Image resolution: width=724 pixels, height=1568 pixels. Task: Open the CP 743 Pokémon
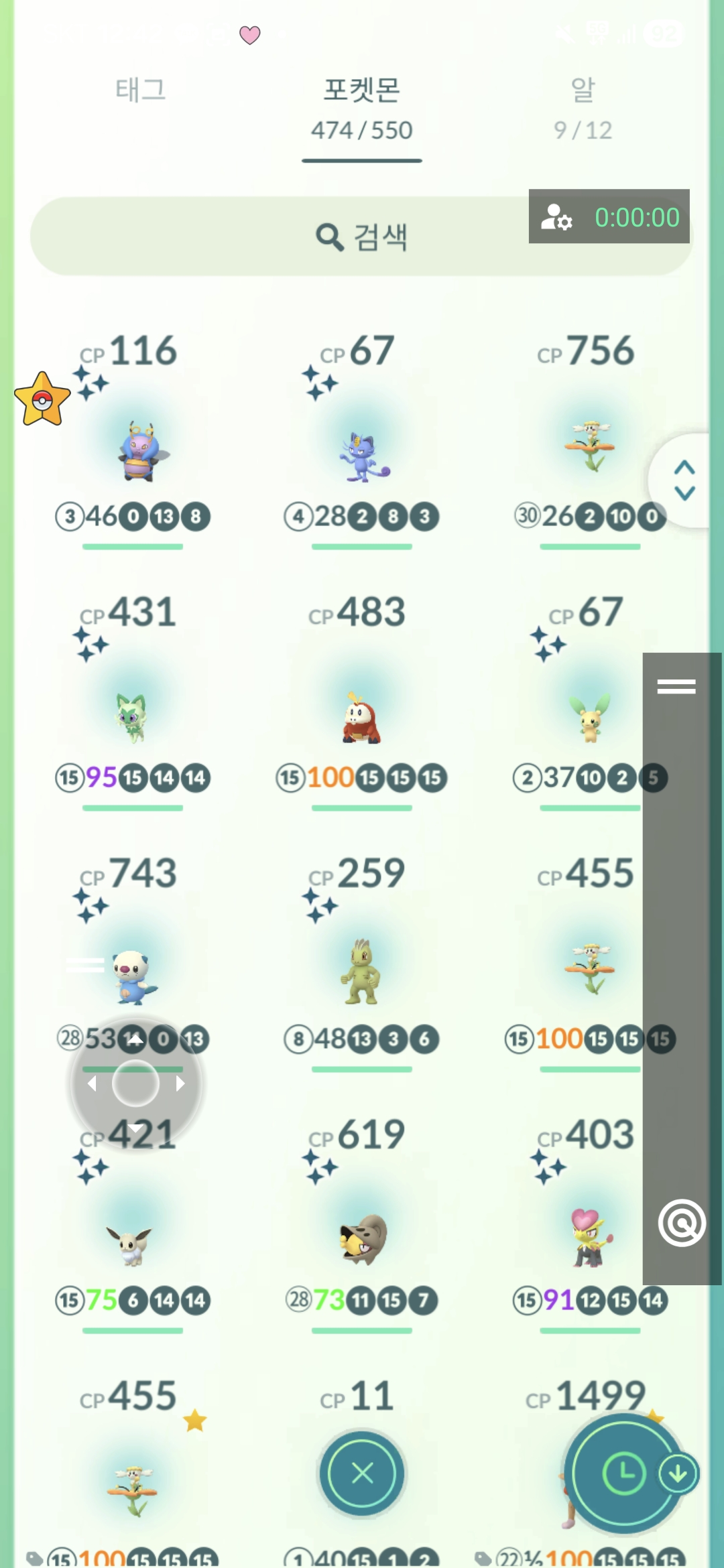coord(134,976)
